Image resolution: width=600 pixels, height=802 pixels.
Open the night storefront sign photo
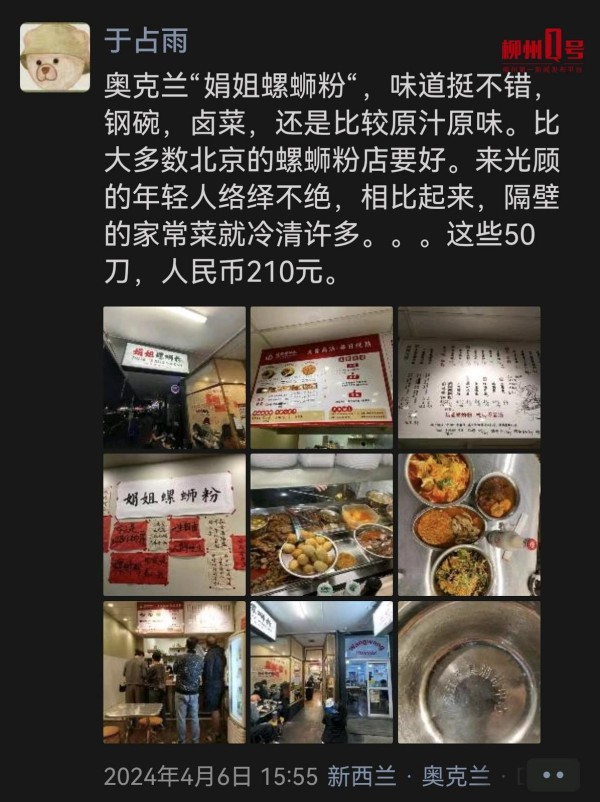click(x=174, y=377)
